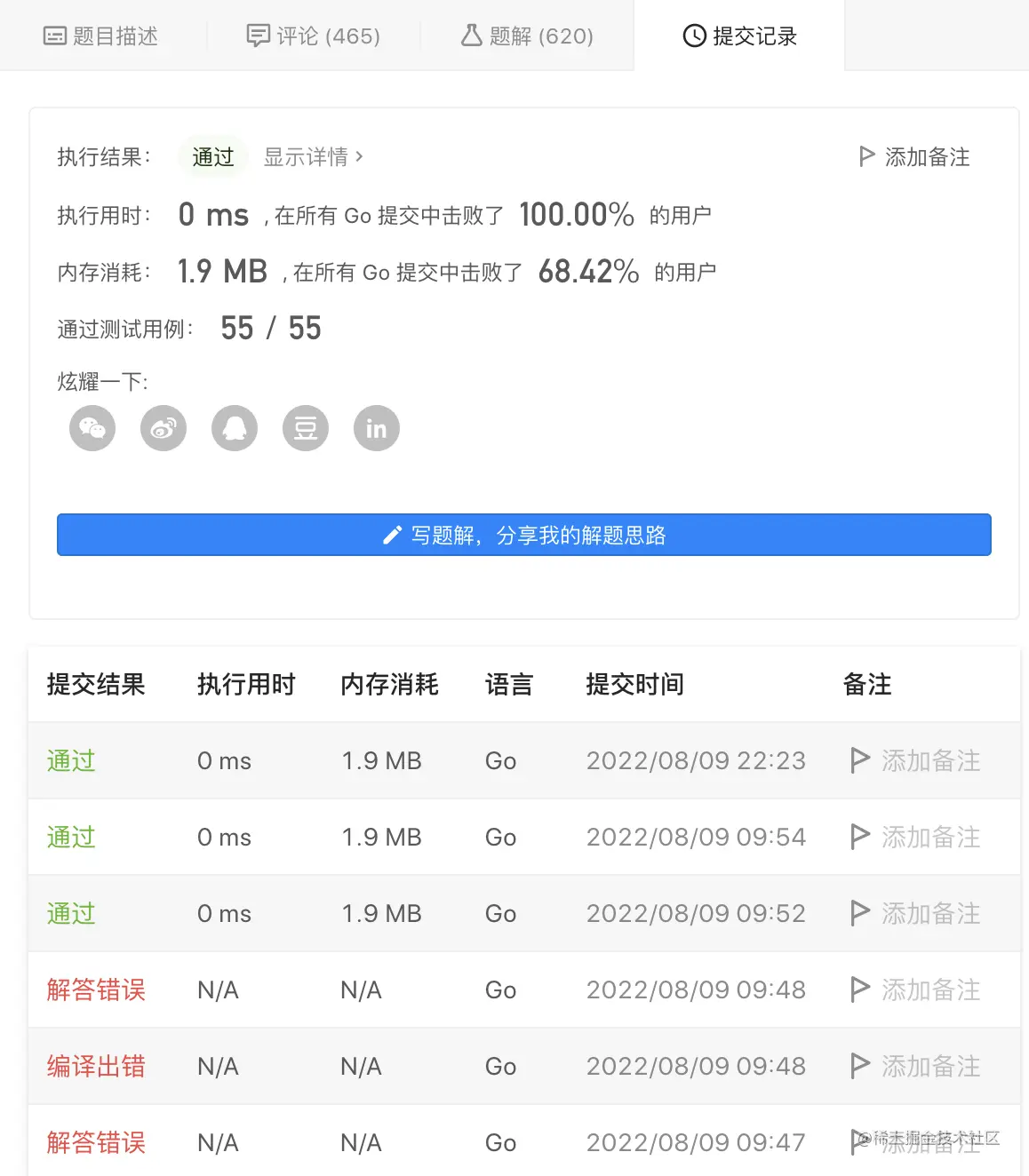
Task: Open the 通过 submission from 22:23
Action: point(71,761)
